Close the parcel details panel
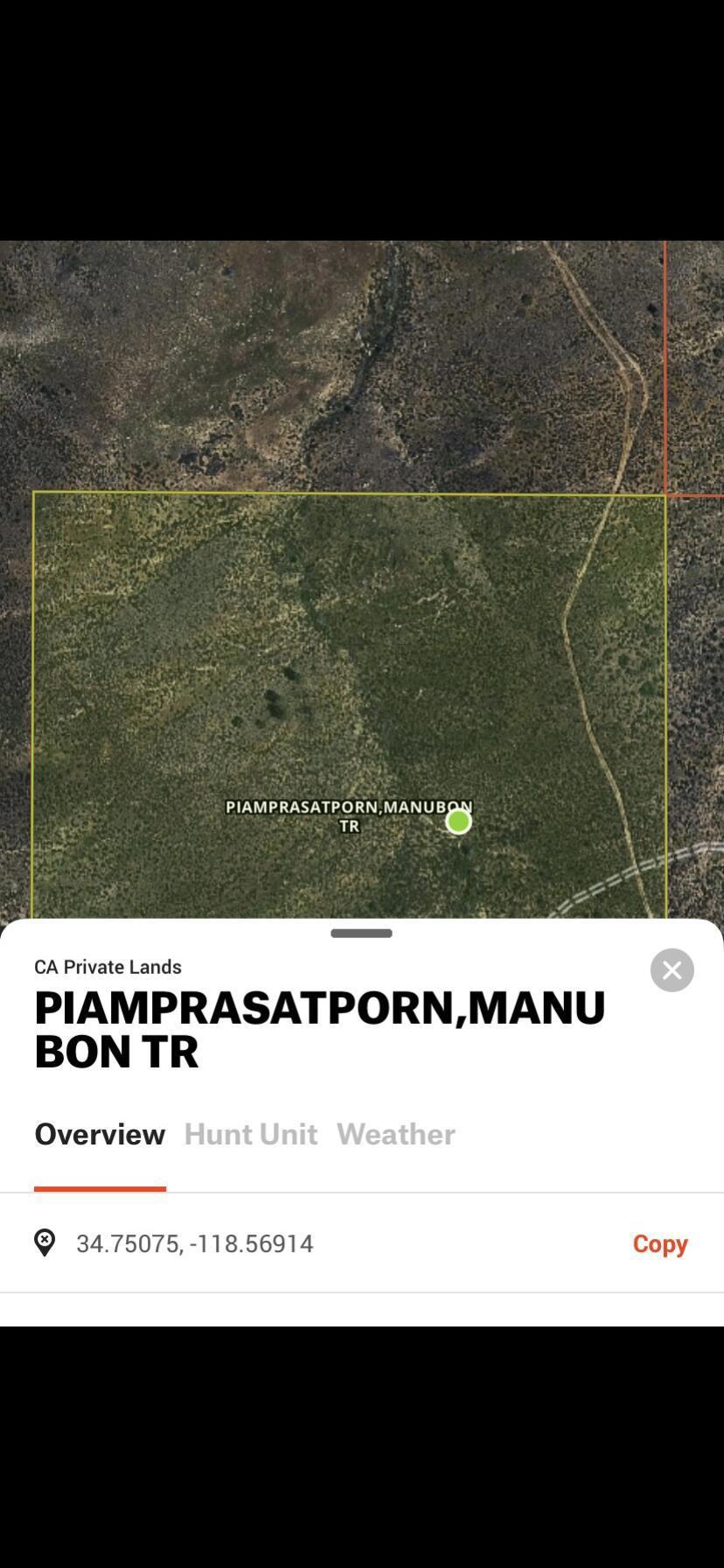724x1568 pixels. point(672,969)
